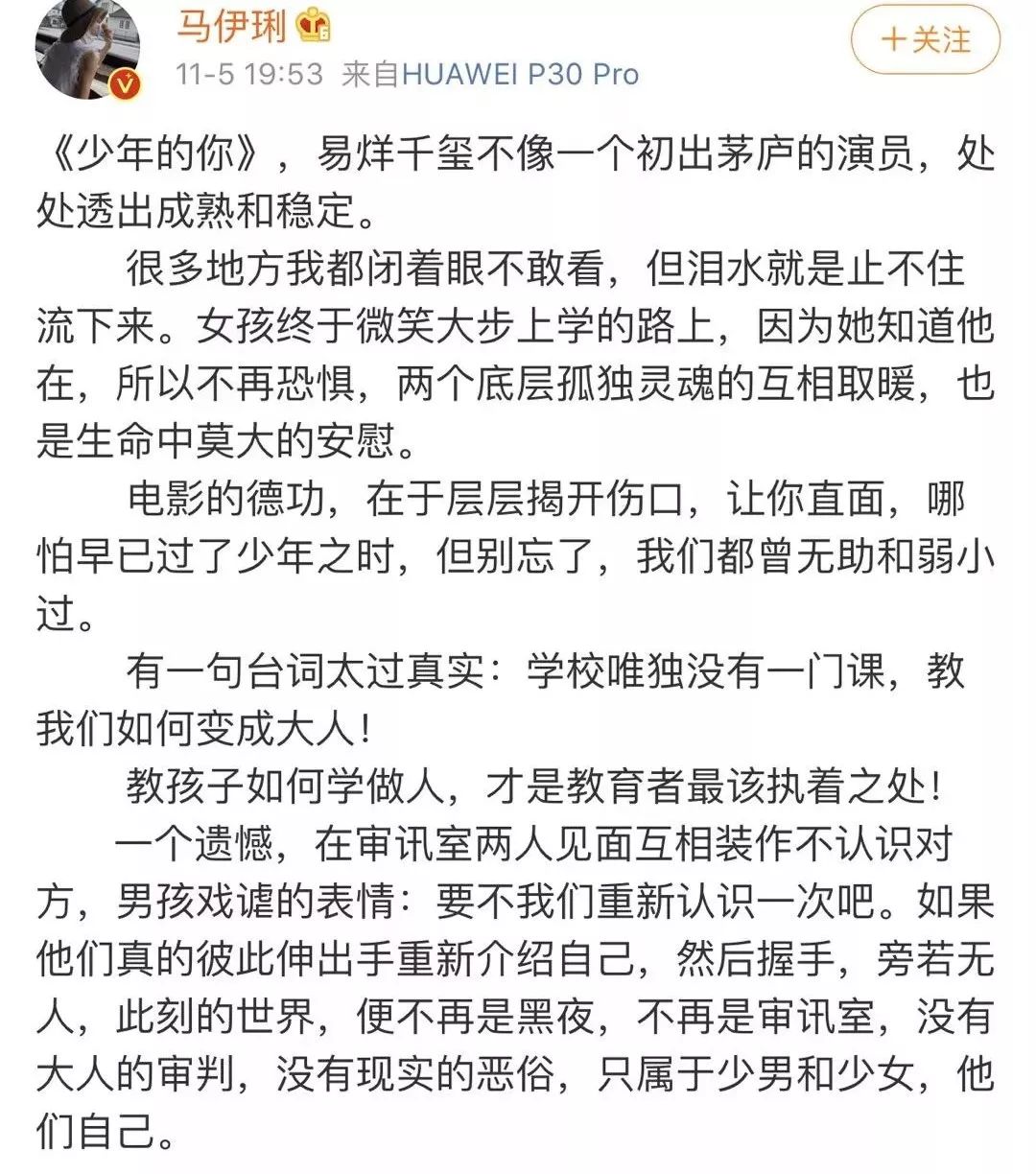Open 马伊琍's profile avatar
Screen dimensions: 1036x1174
88,48
